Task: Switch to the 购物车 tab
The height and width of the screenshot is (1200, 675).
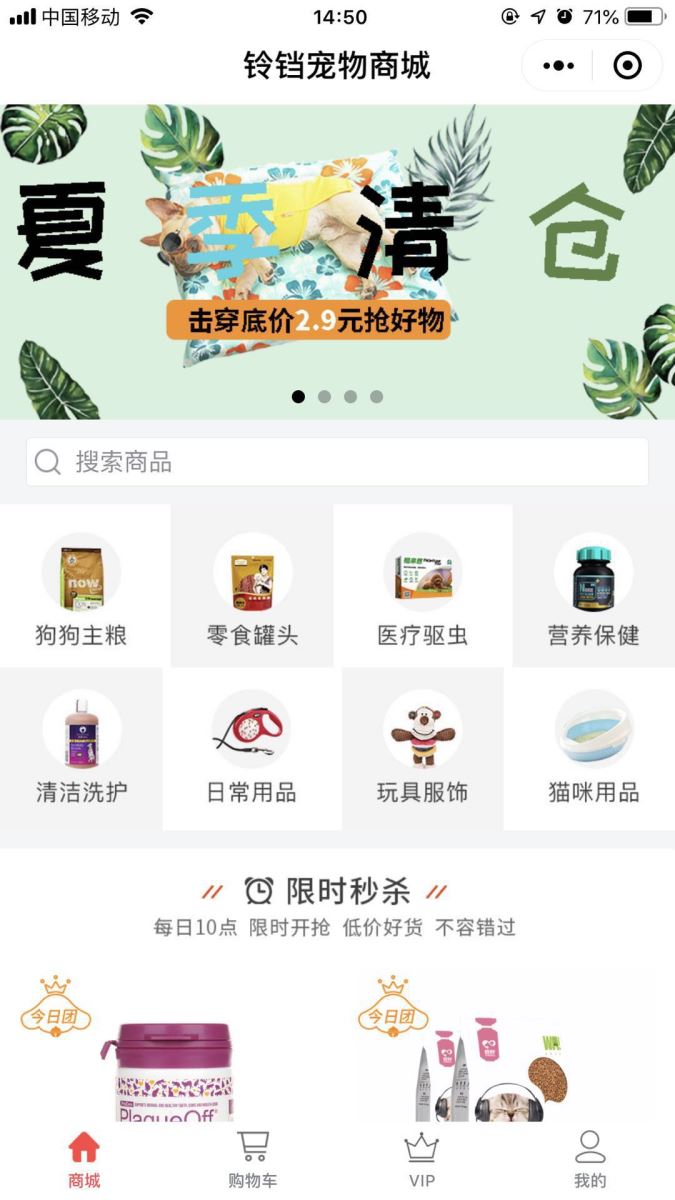Action: click(x=252, y=1160)
